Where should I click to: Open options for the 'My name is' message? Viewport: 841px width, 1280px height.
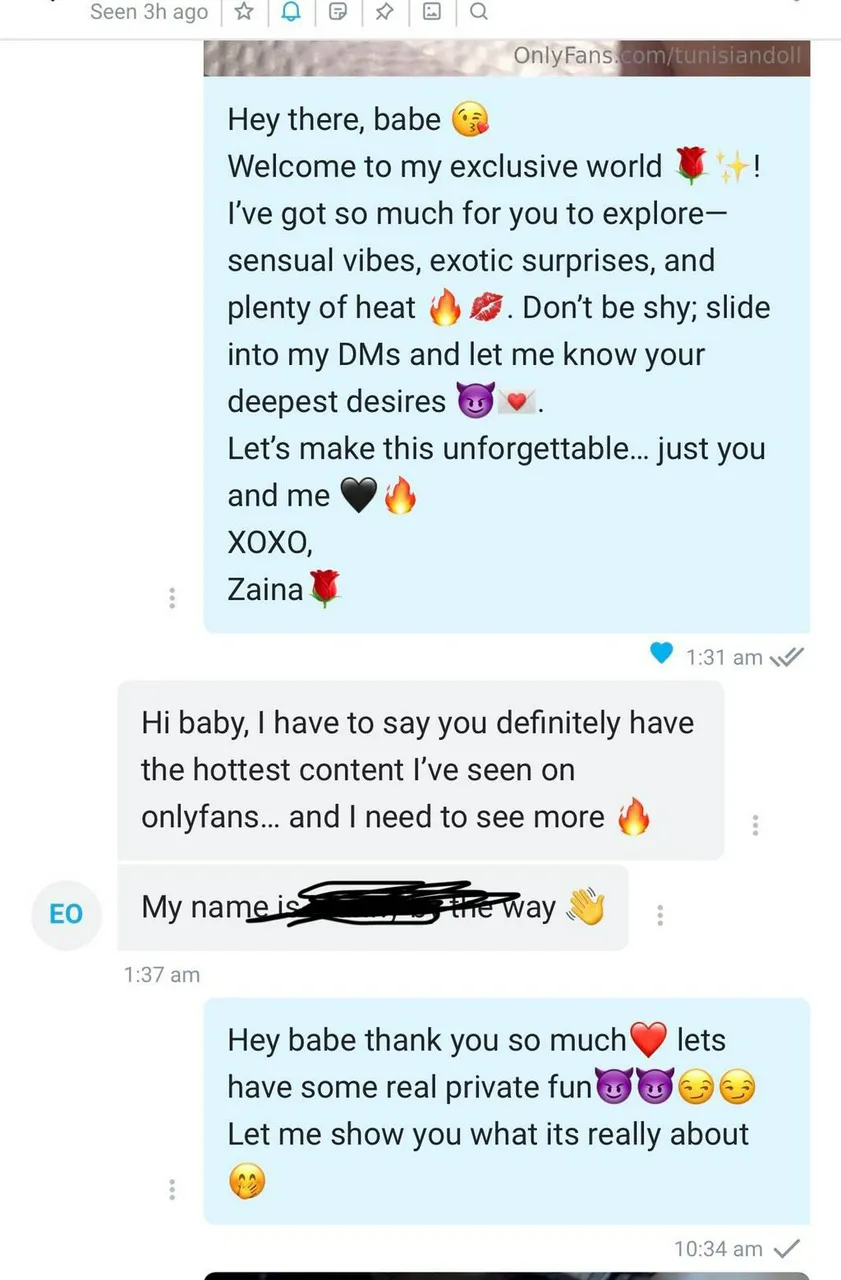click(660, 915)
